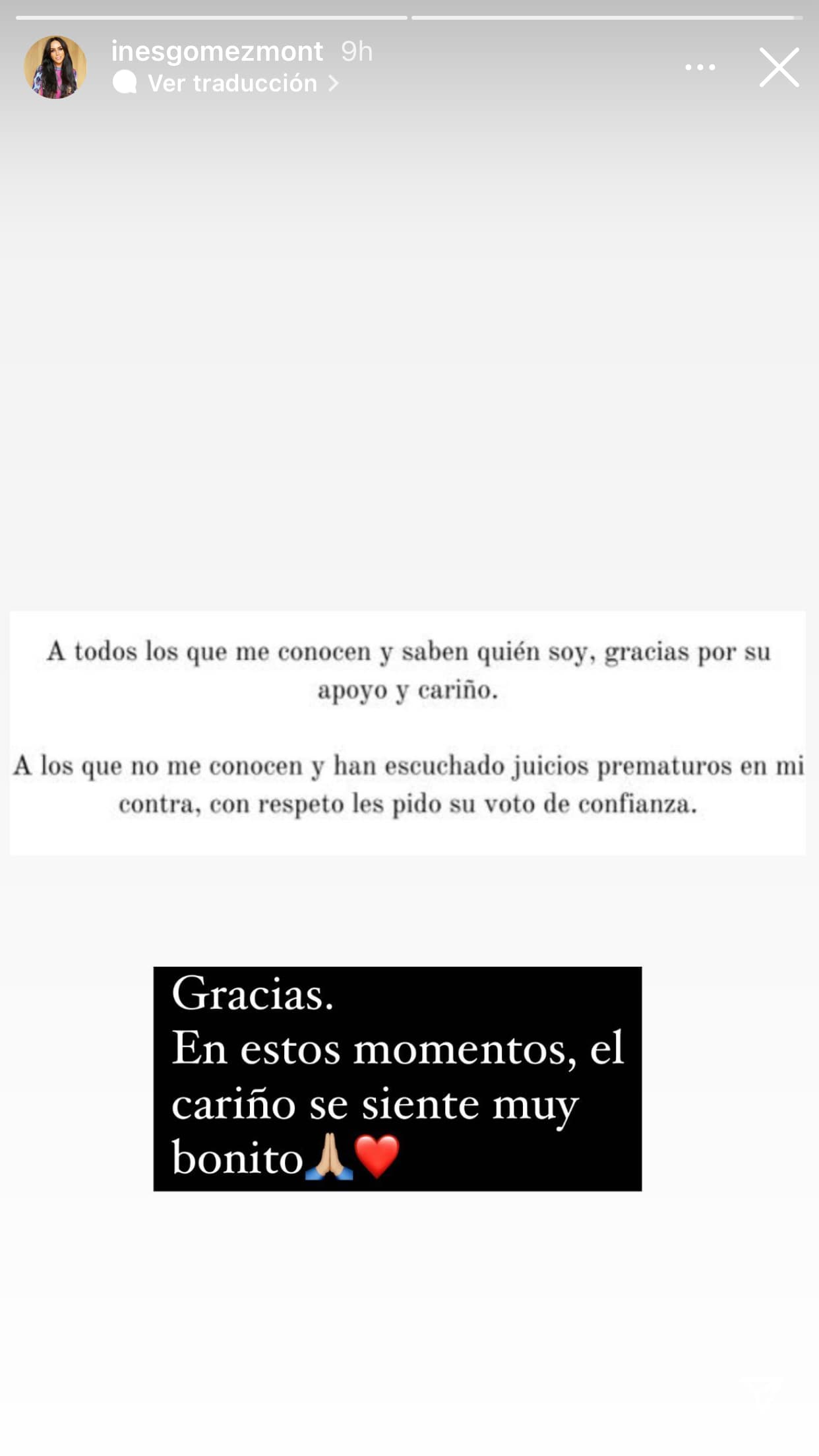Screen dimensions: 819x1456
Task: Tap the ellipsis icon near the close button
Action: coord(700,67)
